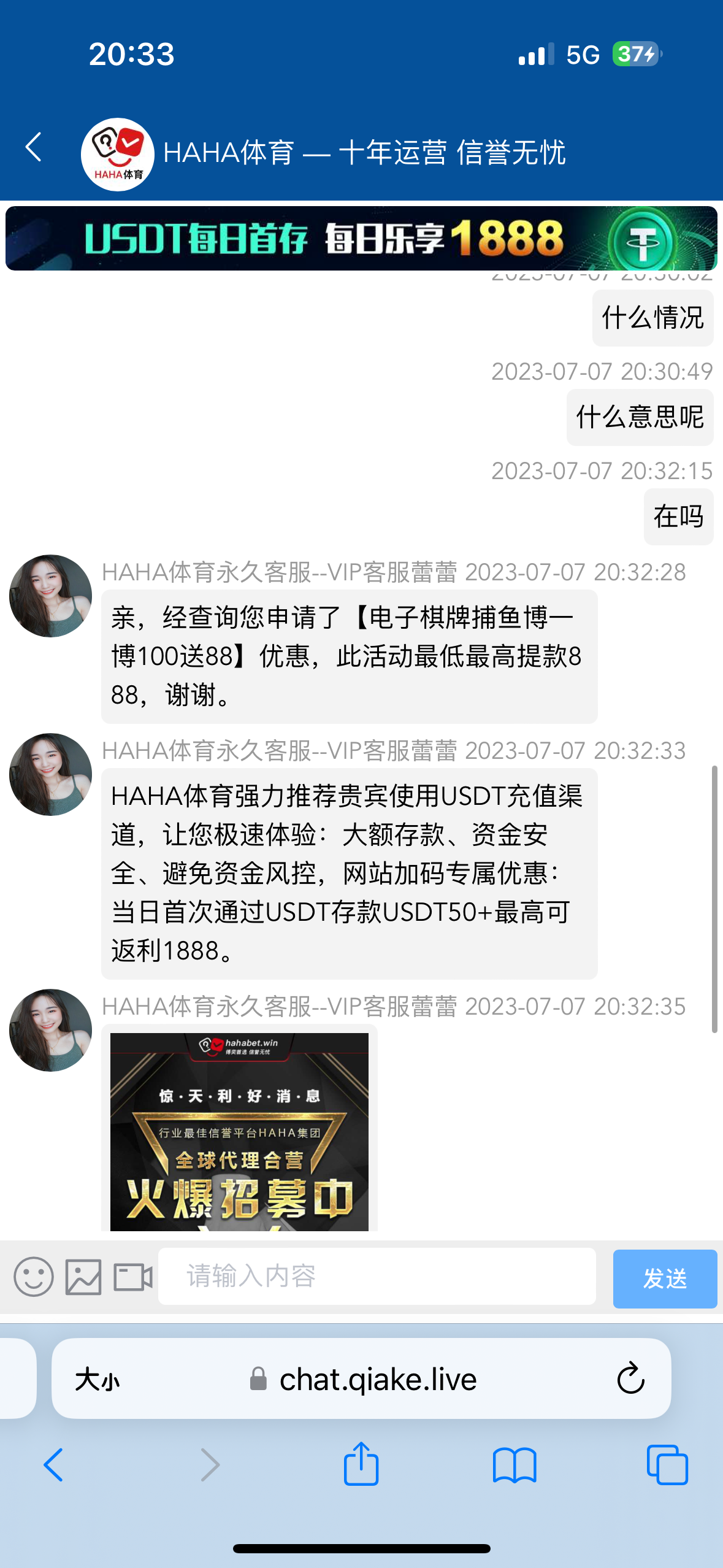Reload the current page
The width and height of the screenshot is (723, 1568).
(x=630, y=1380)
